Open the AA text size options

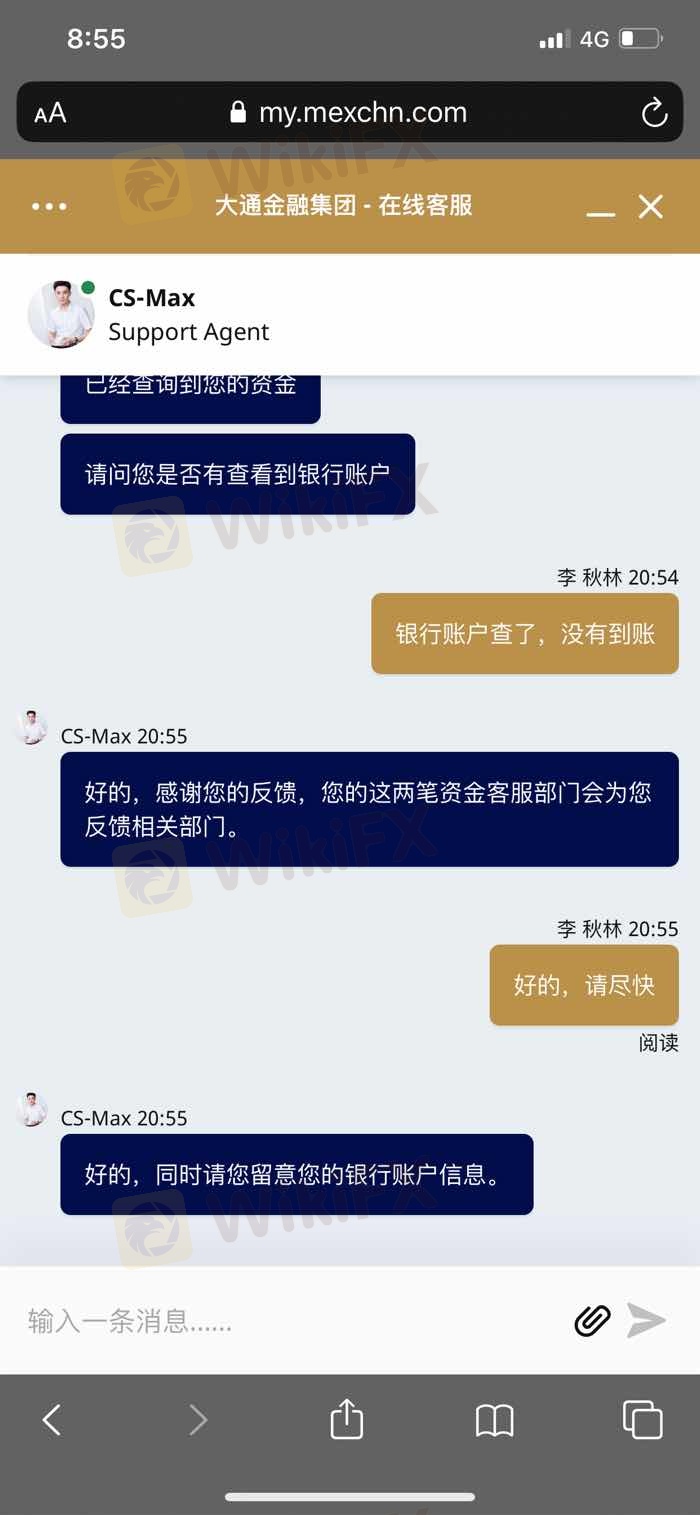[50, 113]
